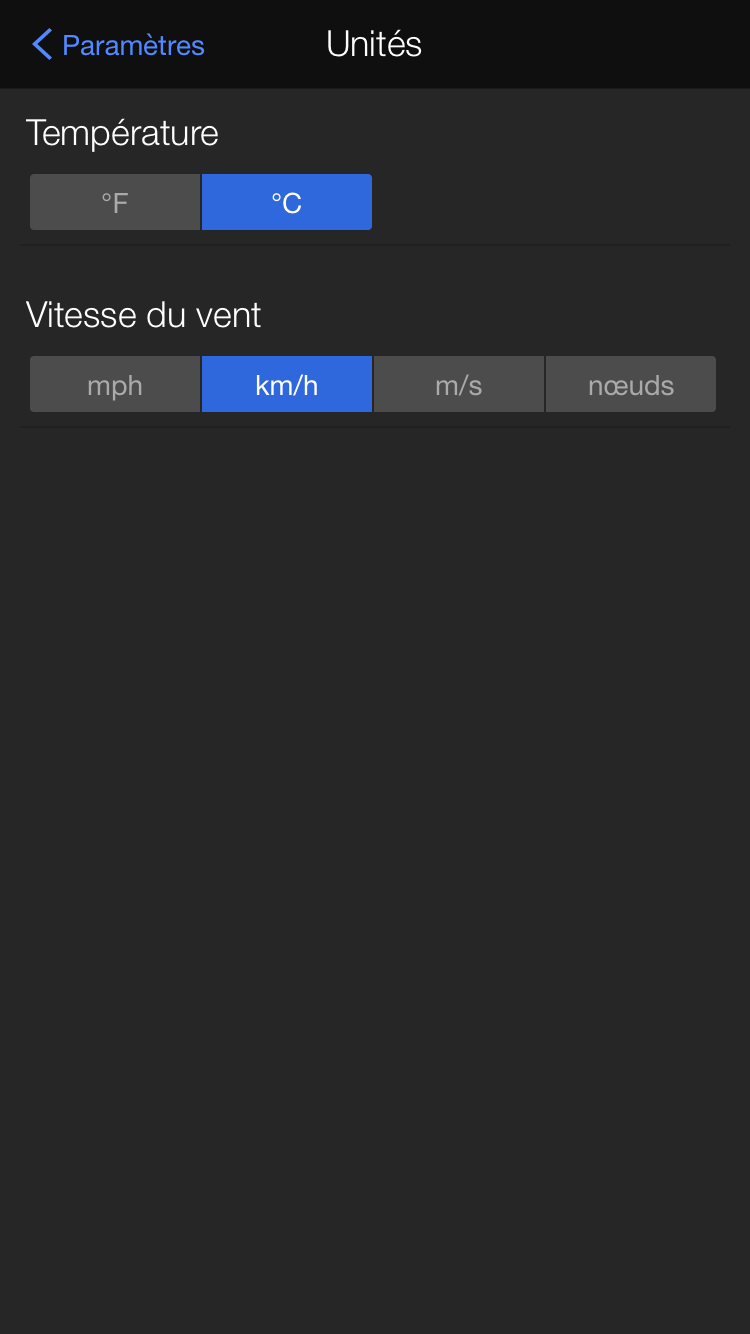The image size is (750, 1334).
Task: Choose km/h for wind speed
Action: pos(287,385)
